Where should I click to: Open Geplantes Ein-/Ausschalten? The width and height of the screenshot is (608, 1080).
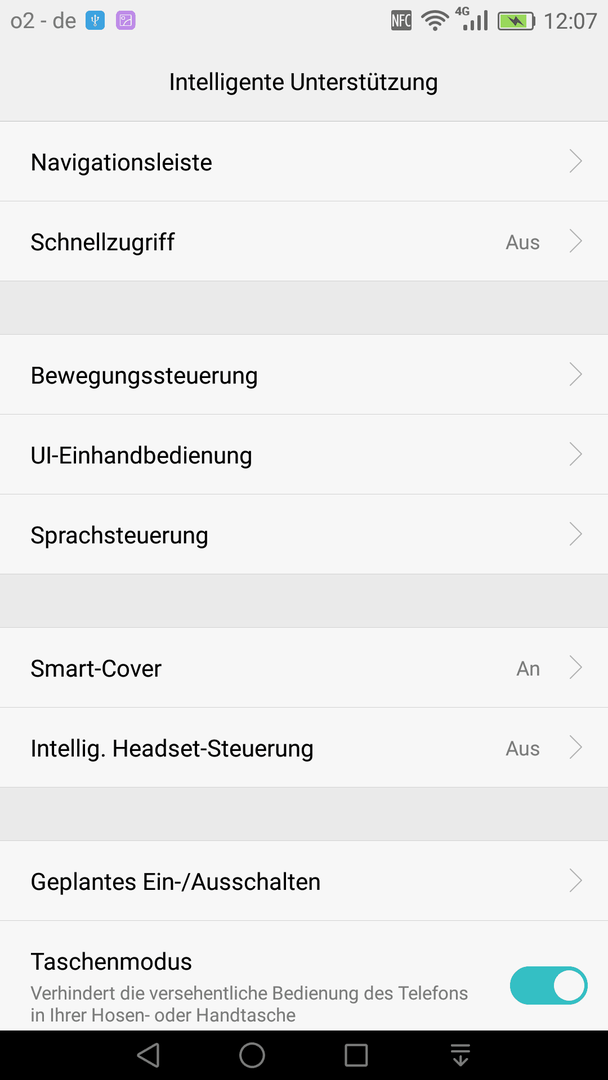pos(304,881)
